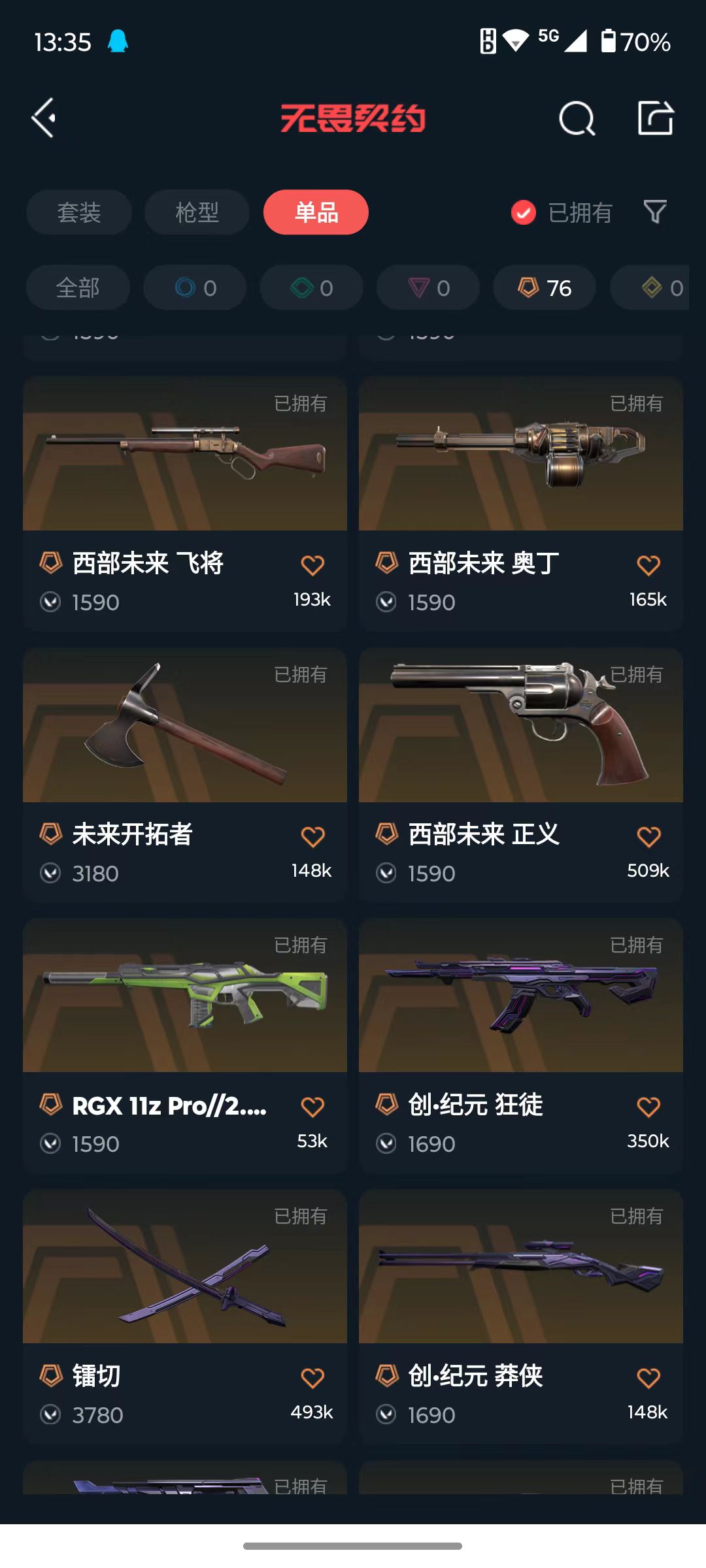Open the search icon
The width and height of the screenshot is (706, 1568).
(577, 118)
